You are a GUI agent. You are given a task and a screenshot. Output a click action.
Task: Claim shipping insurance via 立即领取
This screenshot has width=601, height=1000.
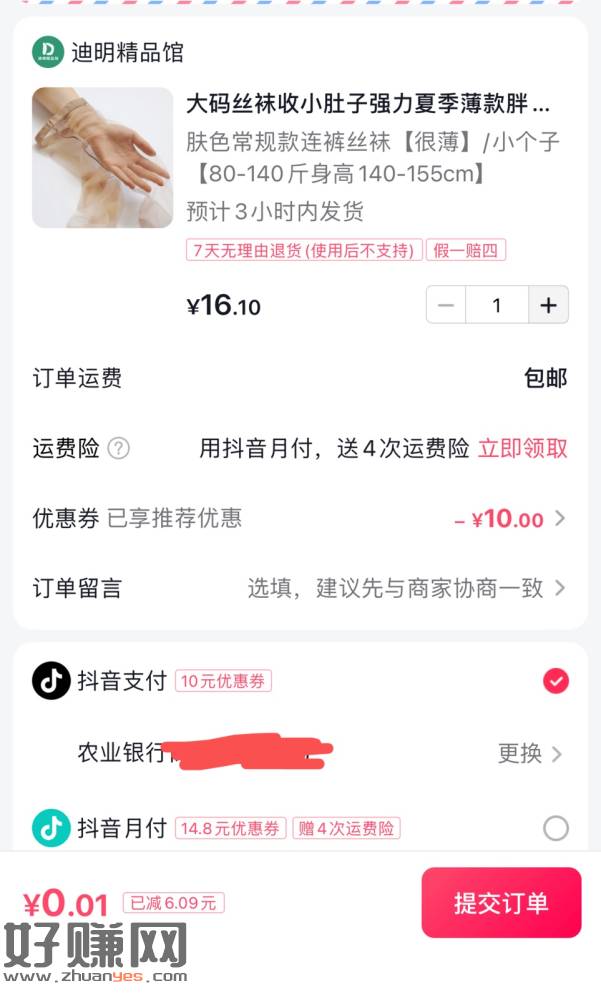click(x=522, y=448)
